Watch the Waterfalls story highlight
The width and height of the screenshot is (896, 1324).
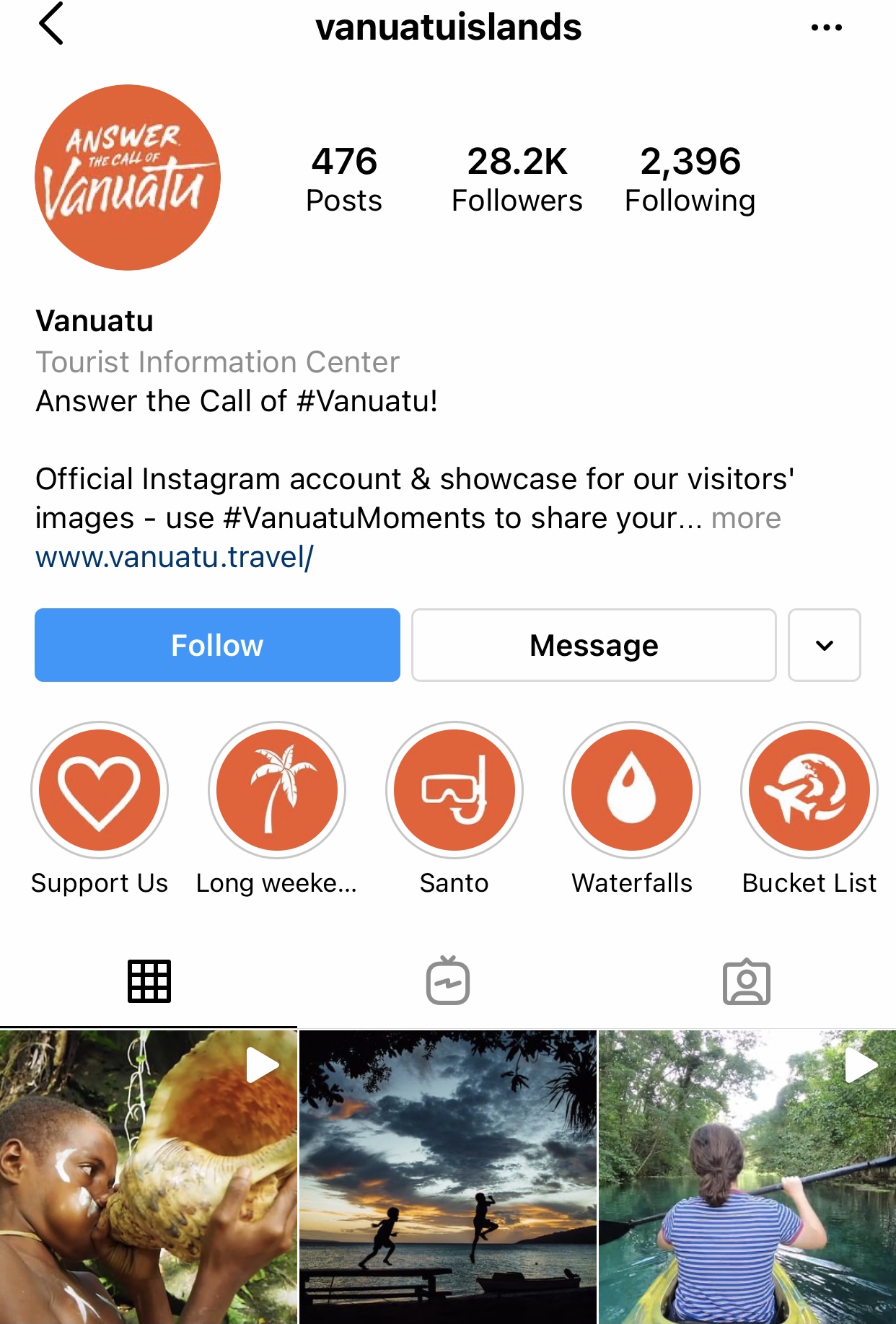click(632, 790)
